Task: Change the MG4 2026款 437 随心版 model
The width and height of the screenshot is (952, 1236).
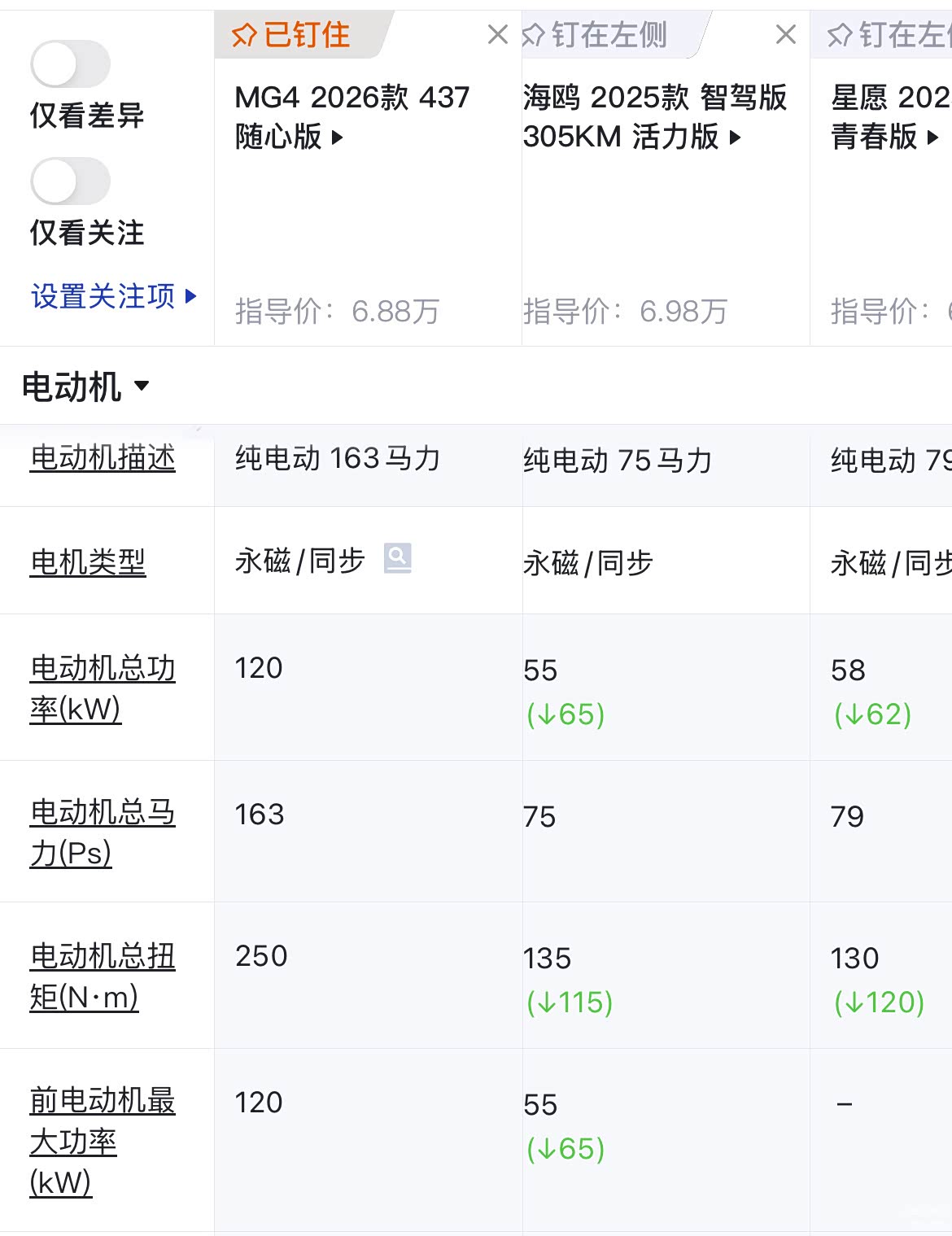Action: click(x=352, y=117)
